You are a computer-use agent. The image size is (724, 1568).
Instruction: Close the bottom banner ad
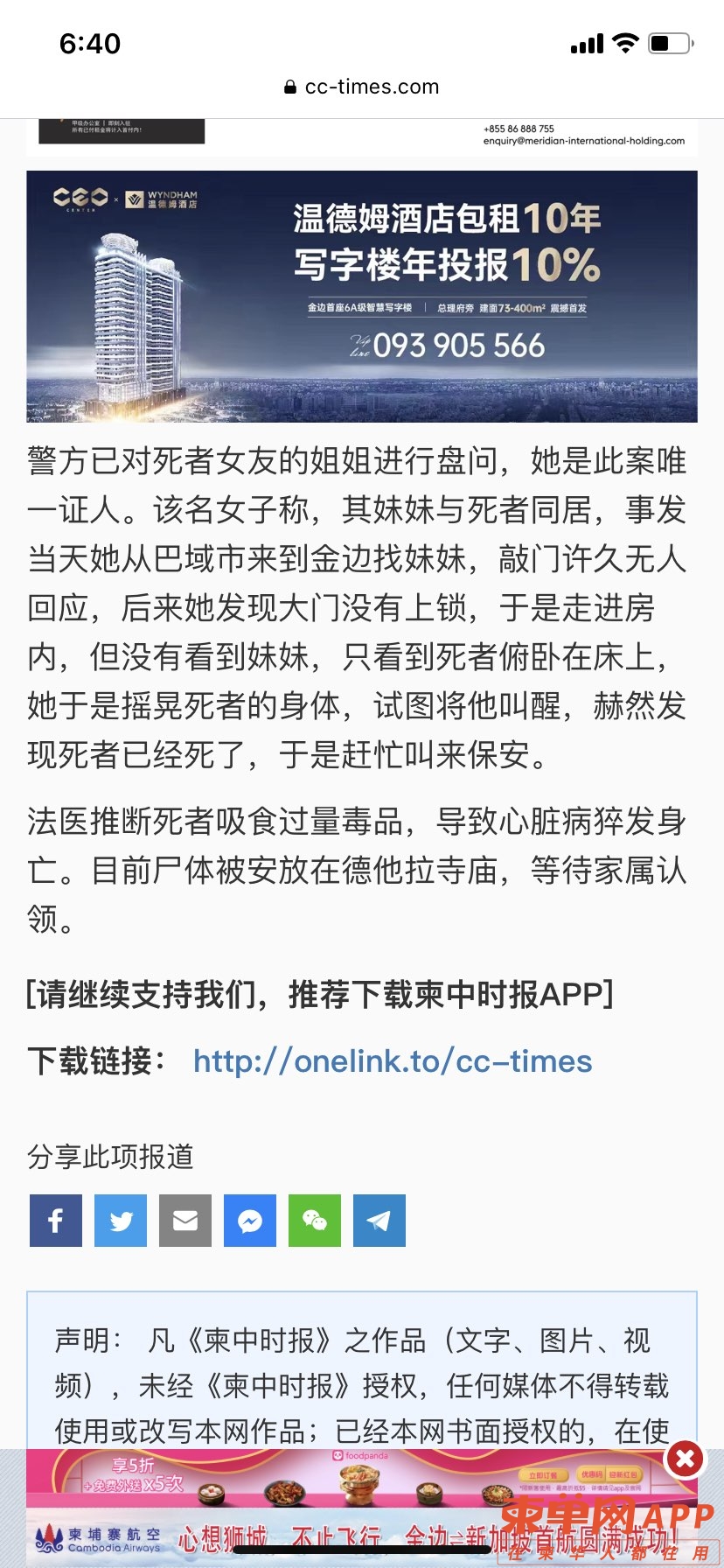point(686,1459)
